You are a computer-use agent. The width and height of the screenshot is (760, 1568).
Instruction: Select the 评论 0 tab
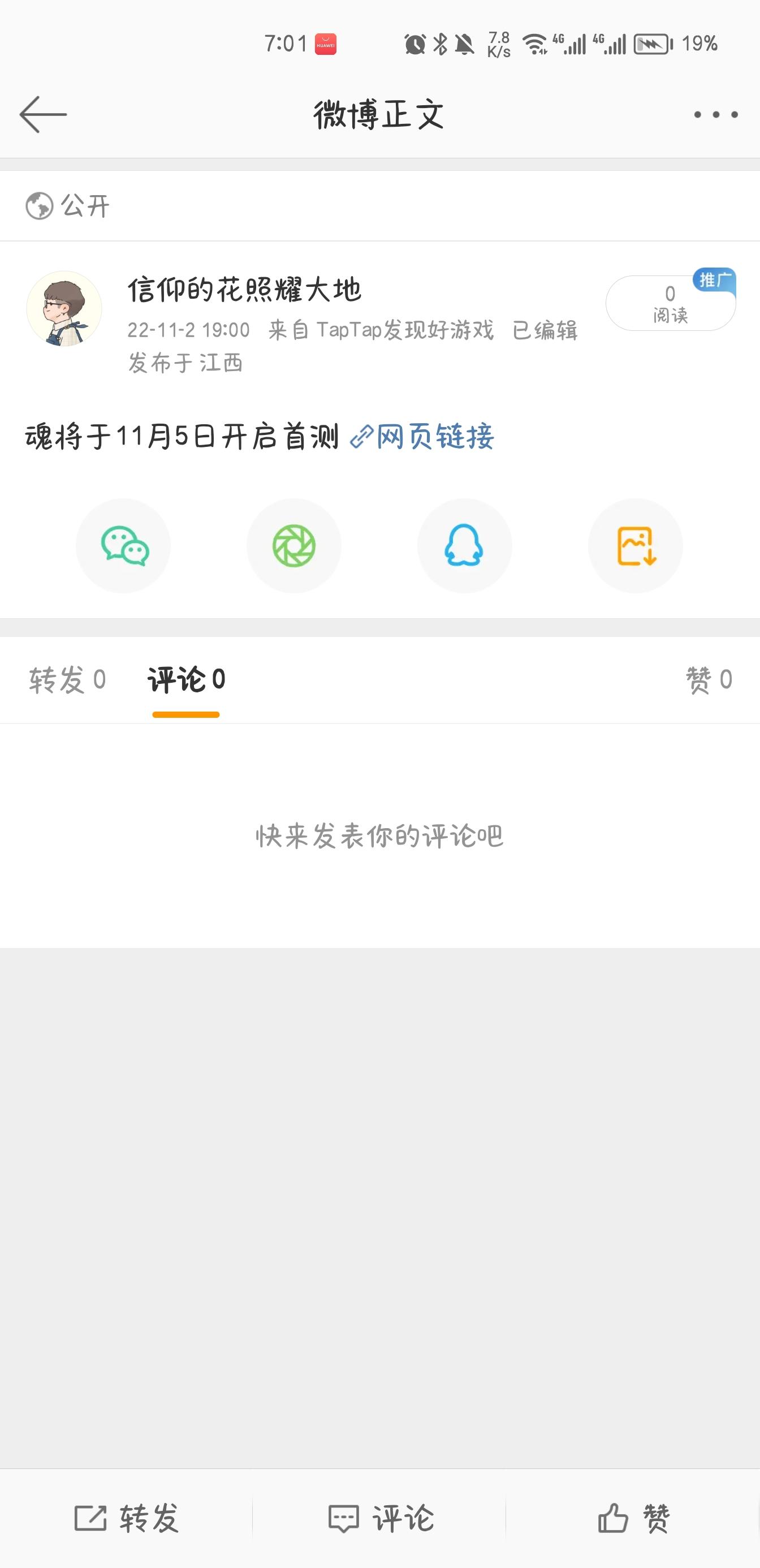186,679
